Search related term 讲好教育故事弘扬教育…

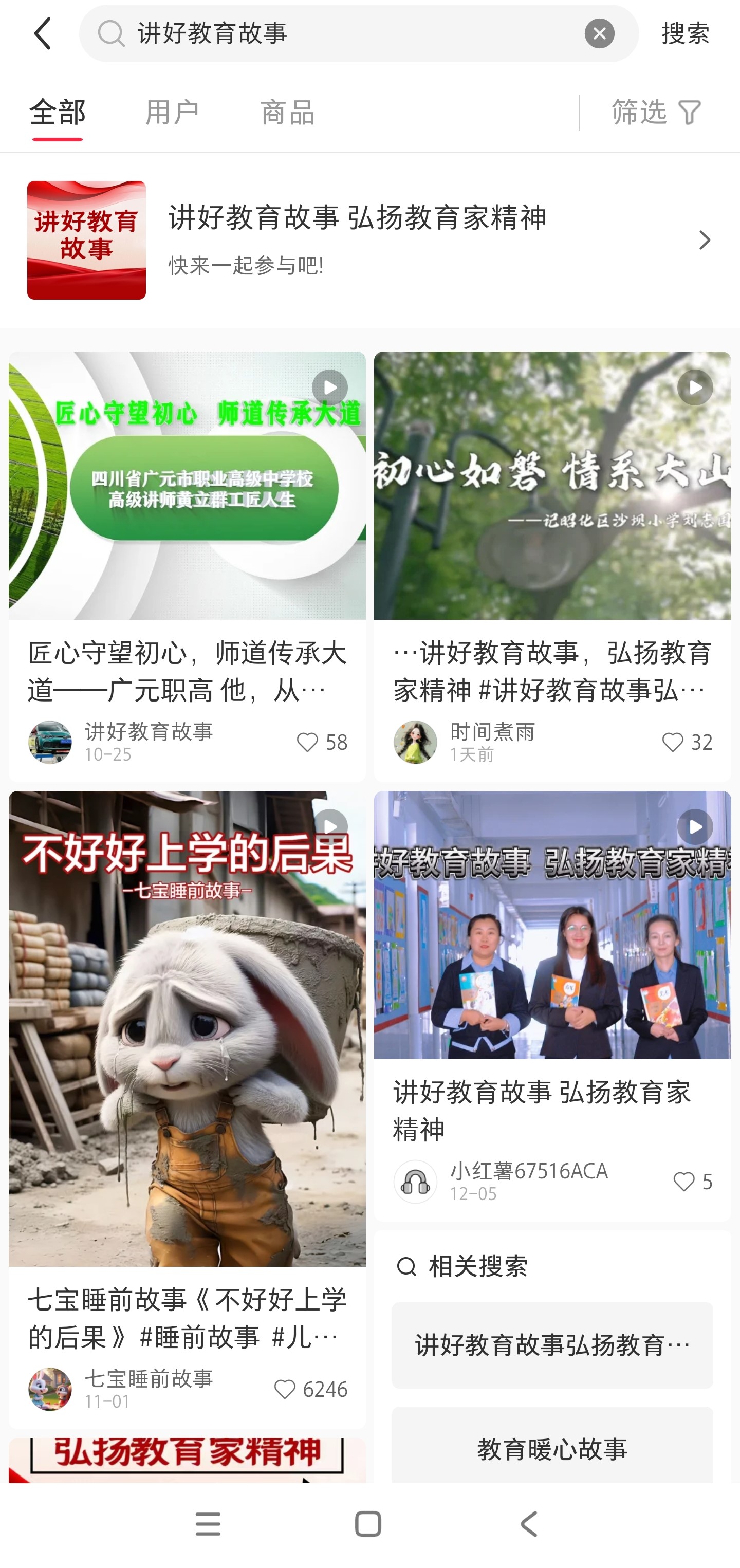(x=552, y=1345)
